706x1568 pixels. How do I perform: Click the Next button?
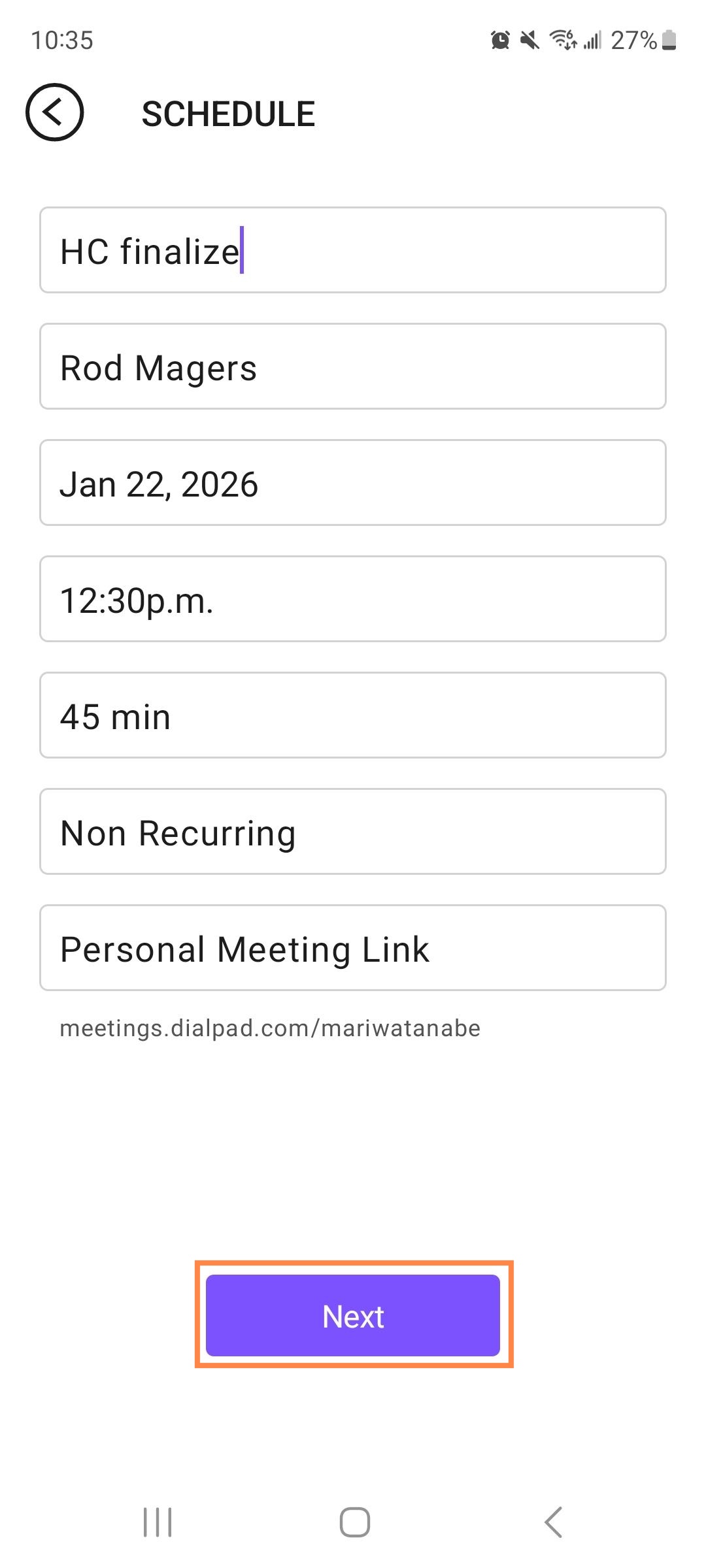coord(353,1315)
